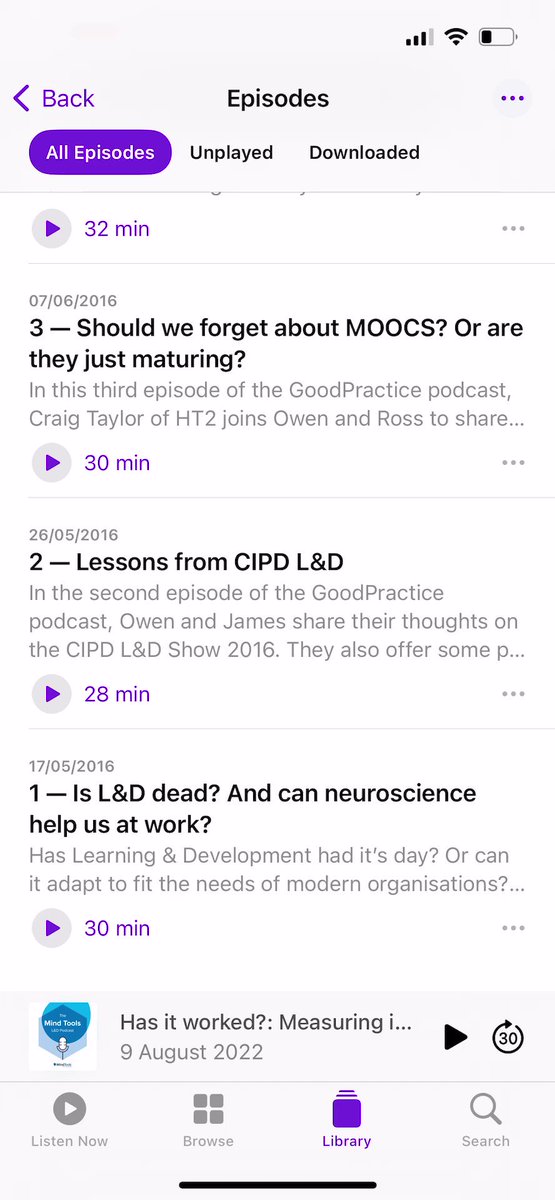Skip forward 30 seconds
The image size is (555, 1200).
509,1037
